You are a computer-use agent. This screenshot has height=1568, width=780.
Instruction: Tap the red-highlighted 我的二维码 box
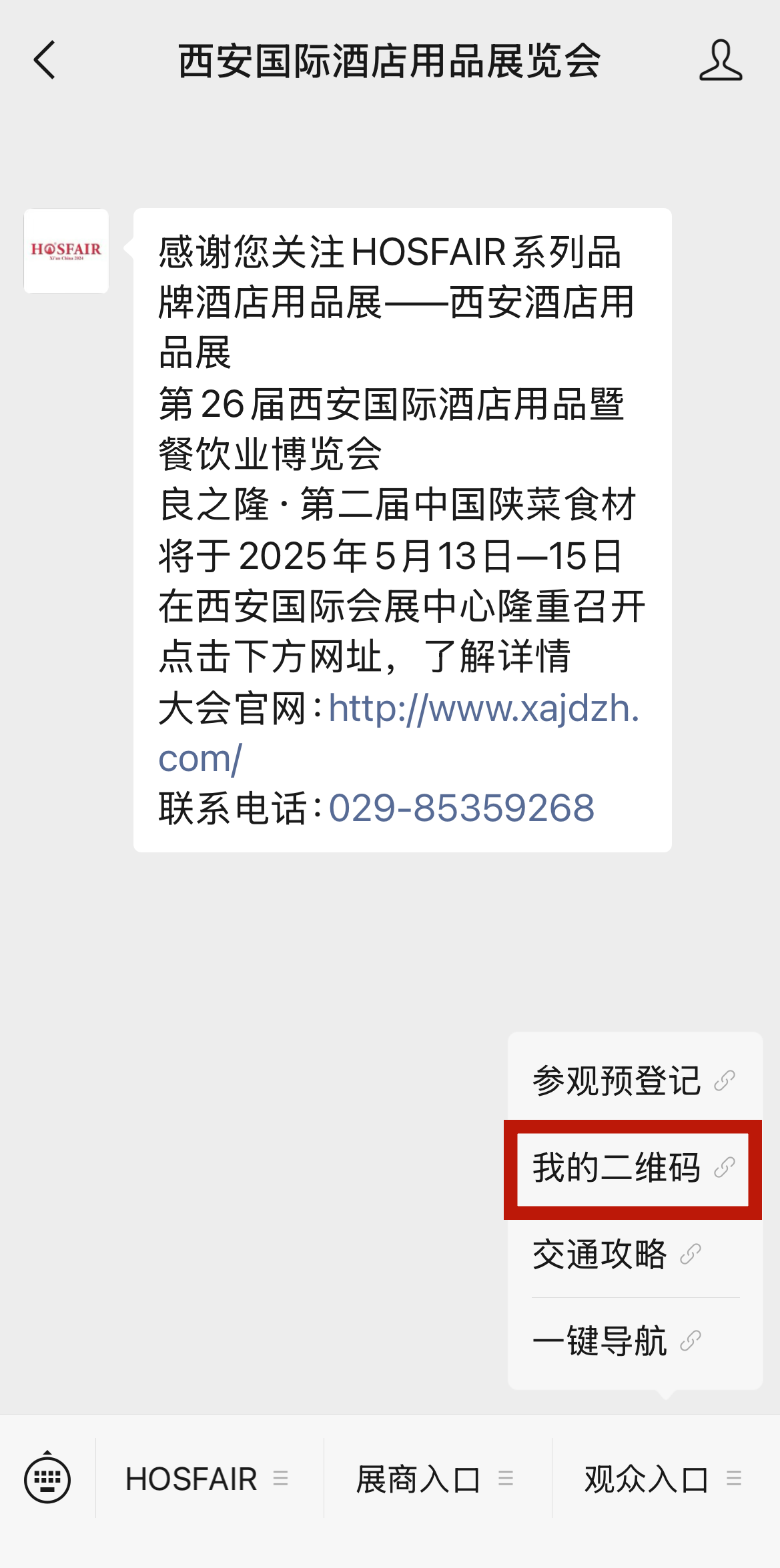coord(633,1169)
